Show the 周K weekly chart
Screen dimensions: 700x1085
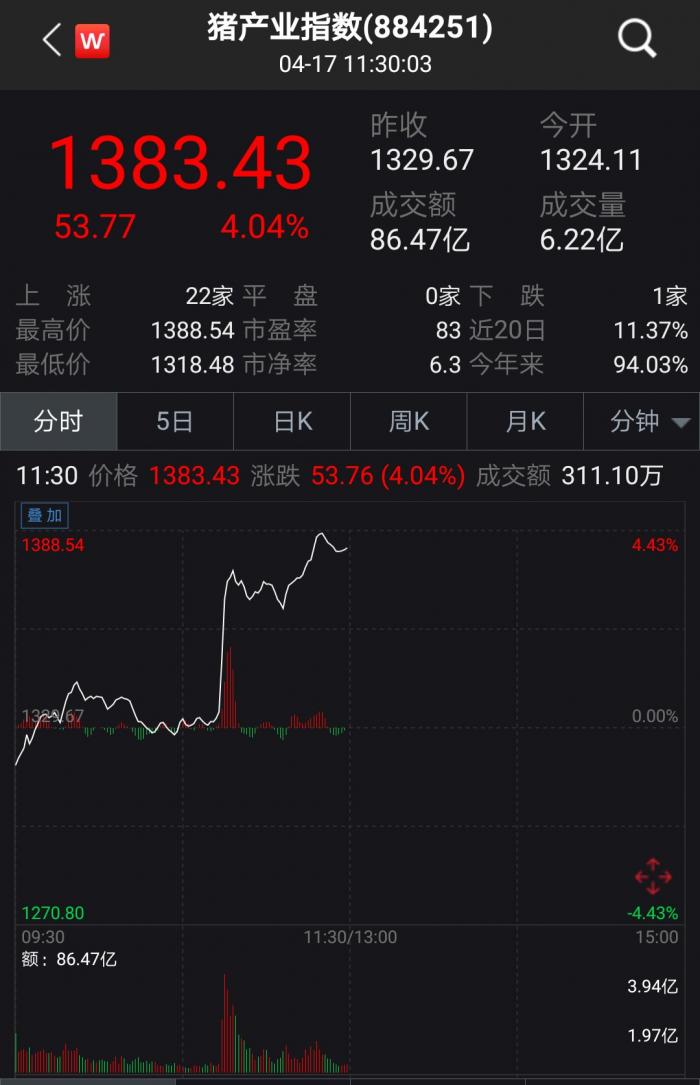coord(409,422)
